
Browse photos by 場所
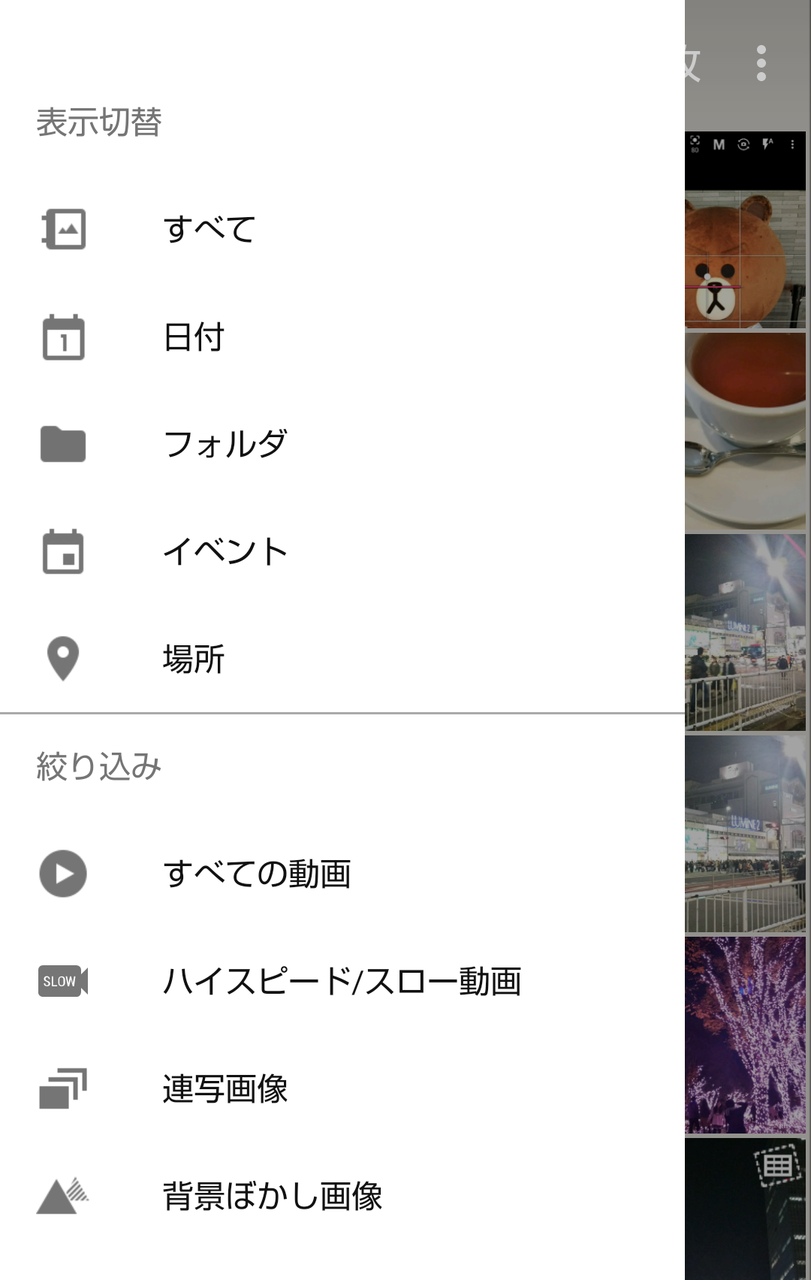point(193,660)
